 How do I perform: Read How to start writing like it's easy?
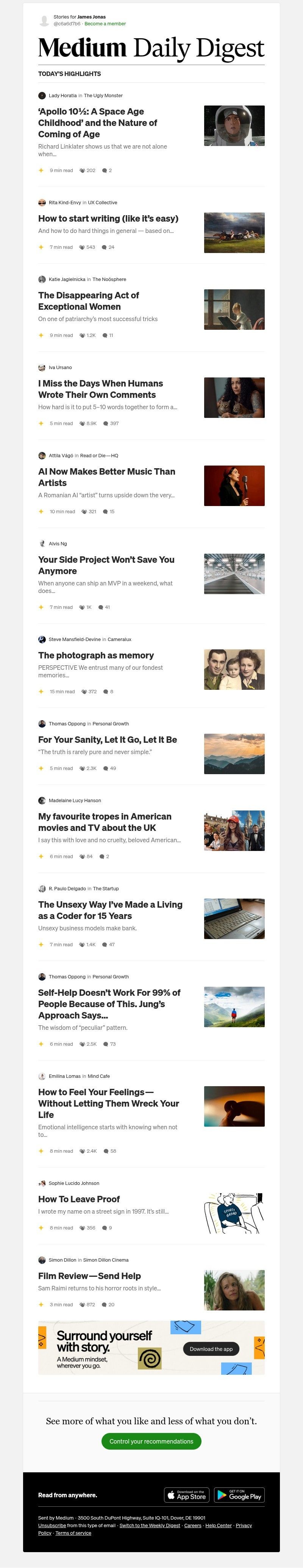108,219
